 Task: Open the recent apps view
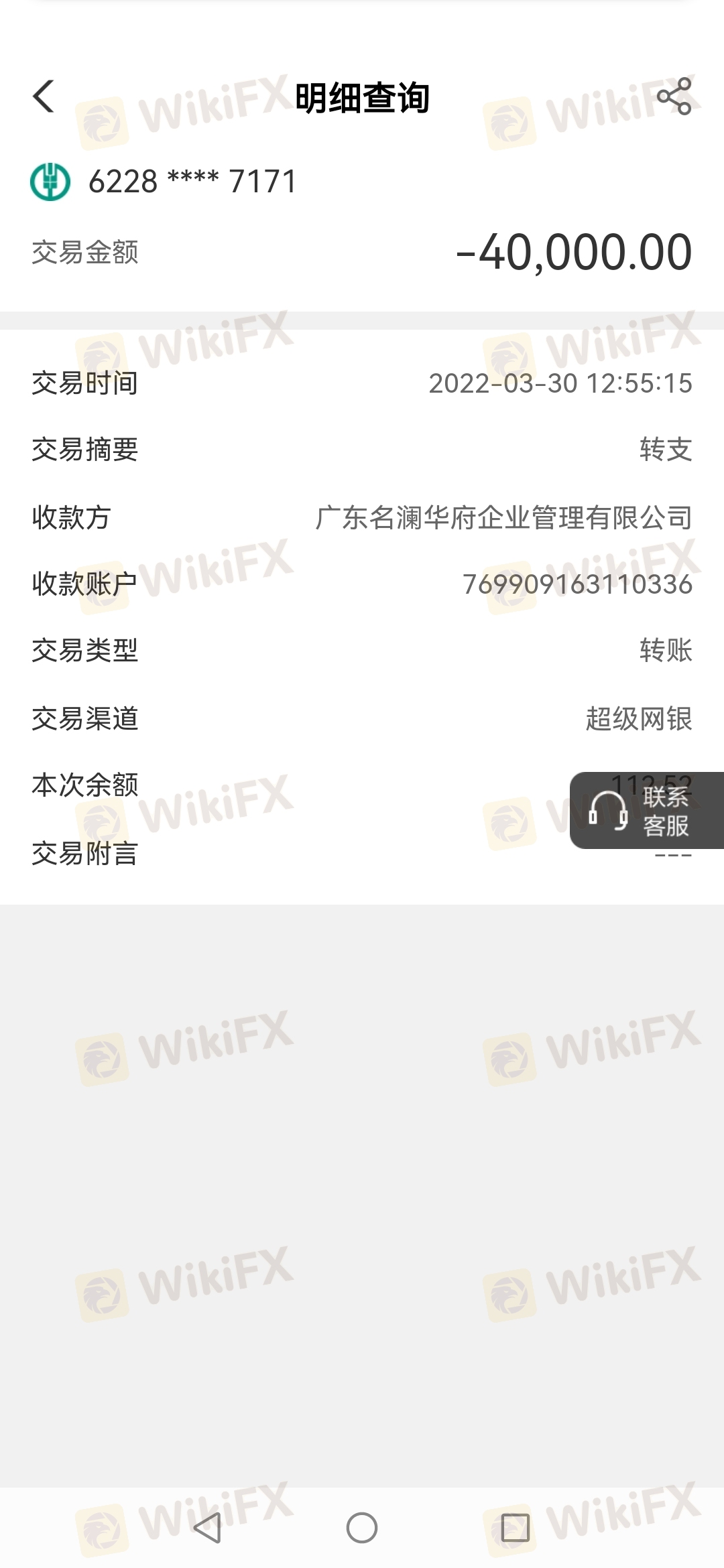tap(515, 1528)
